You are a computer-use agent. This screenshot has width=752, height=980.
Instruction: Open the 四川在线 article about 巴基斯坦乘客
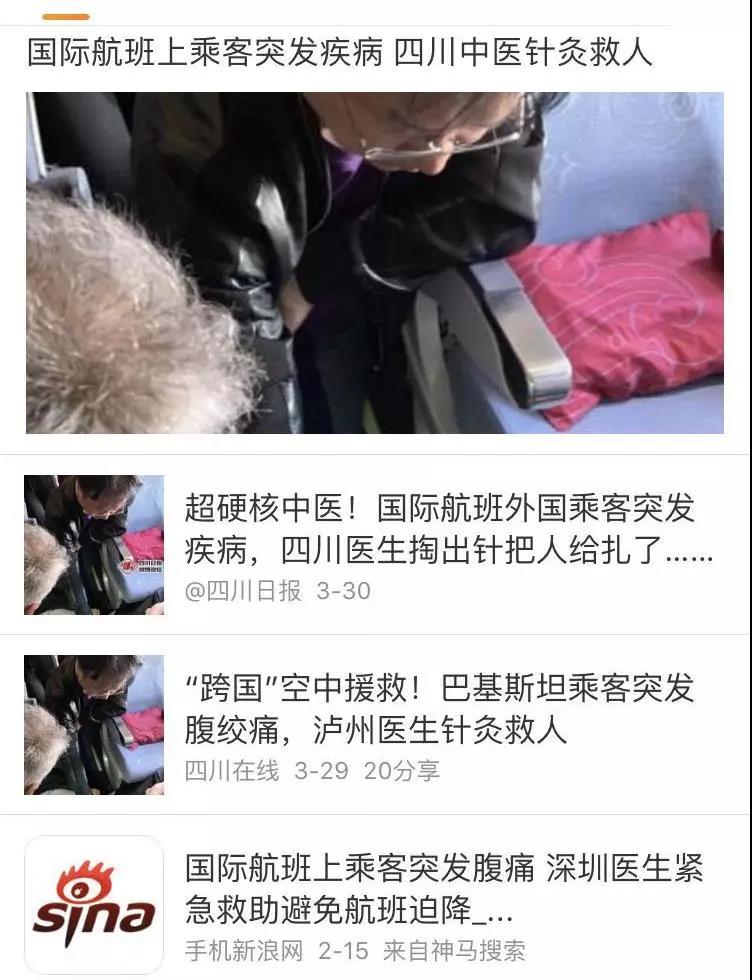tap(438, 708)
